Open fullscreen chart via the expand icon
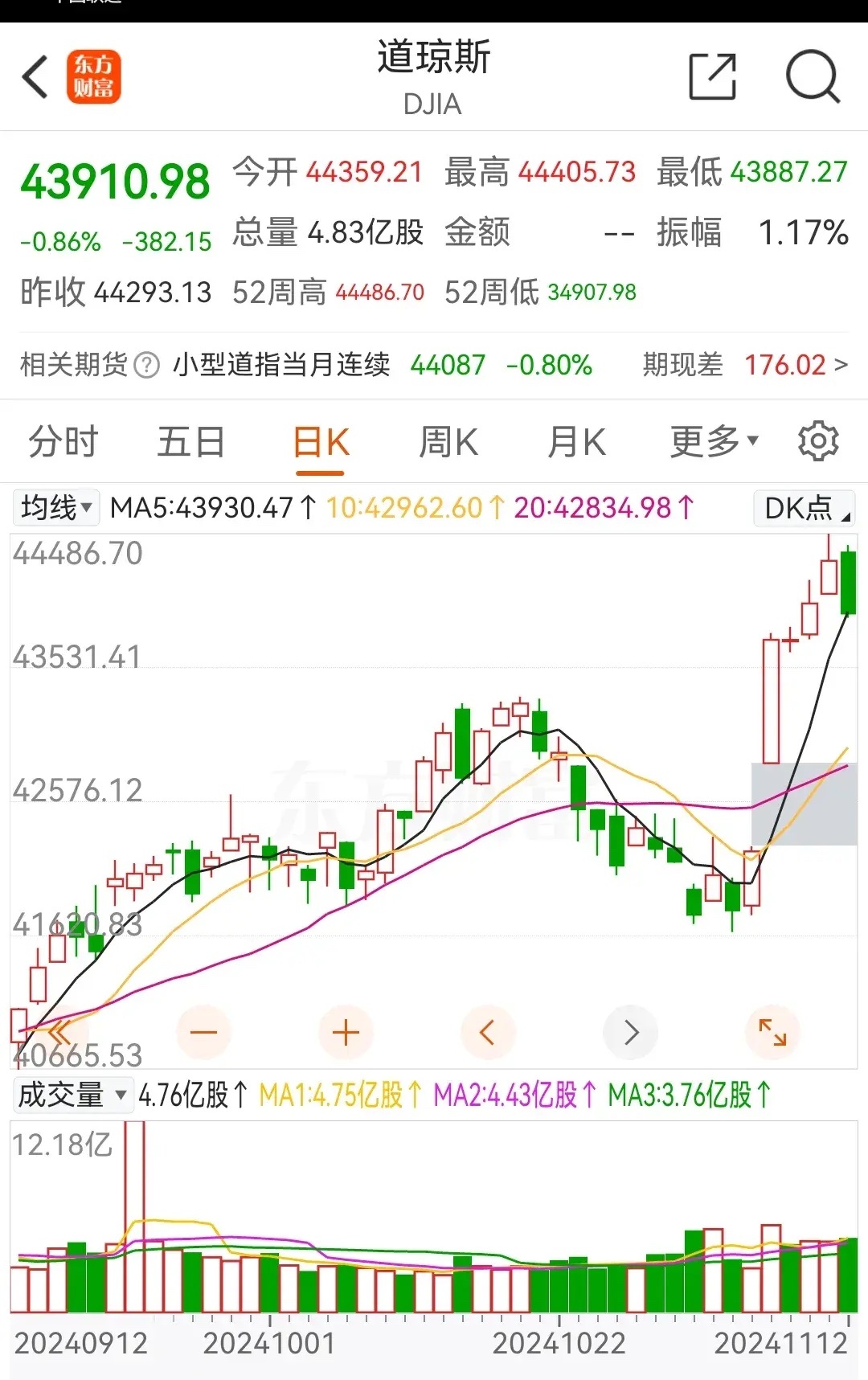Image resolution: width=868 pixels, height=1380 pixels. point(772,1031)
